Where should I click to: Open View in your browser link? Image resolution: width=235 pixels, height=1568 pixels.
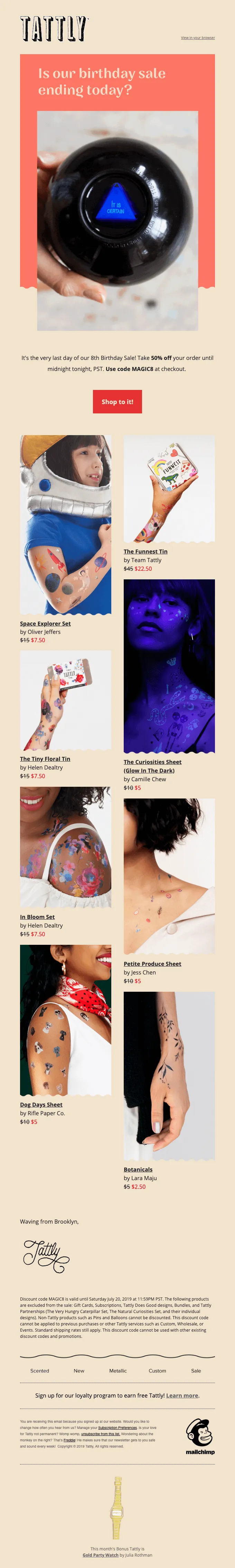tap(197, 38)
